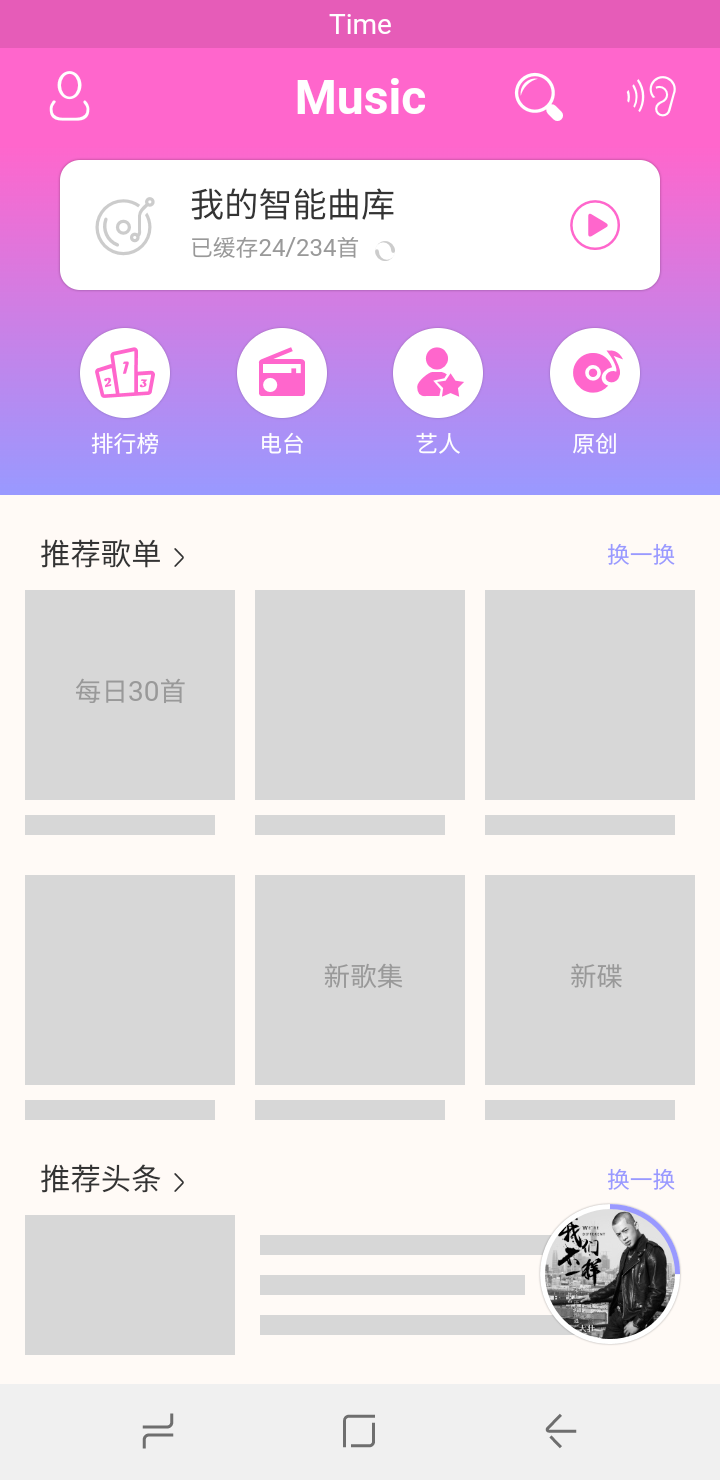Open the user profile icon
The image size is (720, 1480).
70,97
